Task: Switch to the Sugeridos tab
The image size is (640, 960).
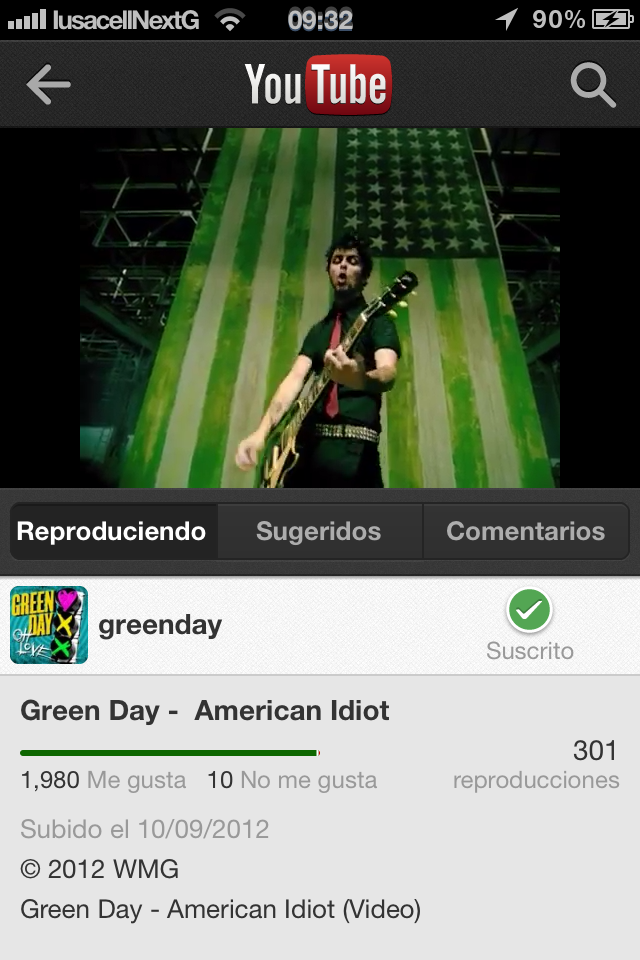Action: click(x=319, y=531)
